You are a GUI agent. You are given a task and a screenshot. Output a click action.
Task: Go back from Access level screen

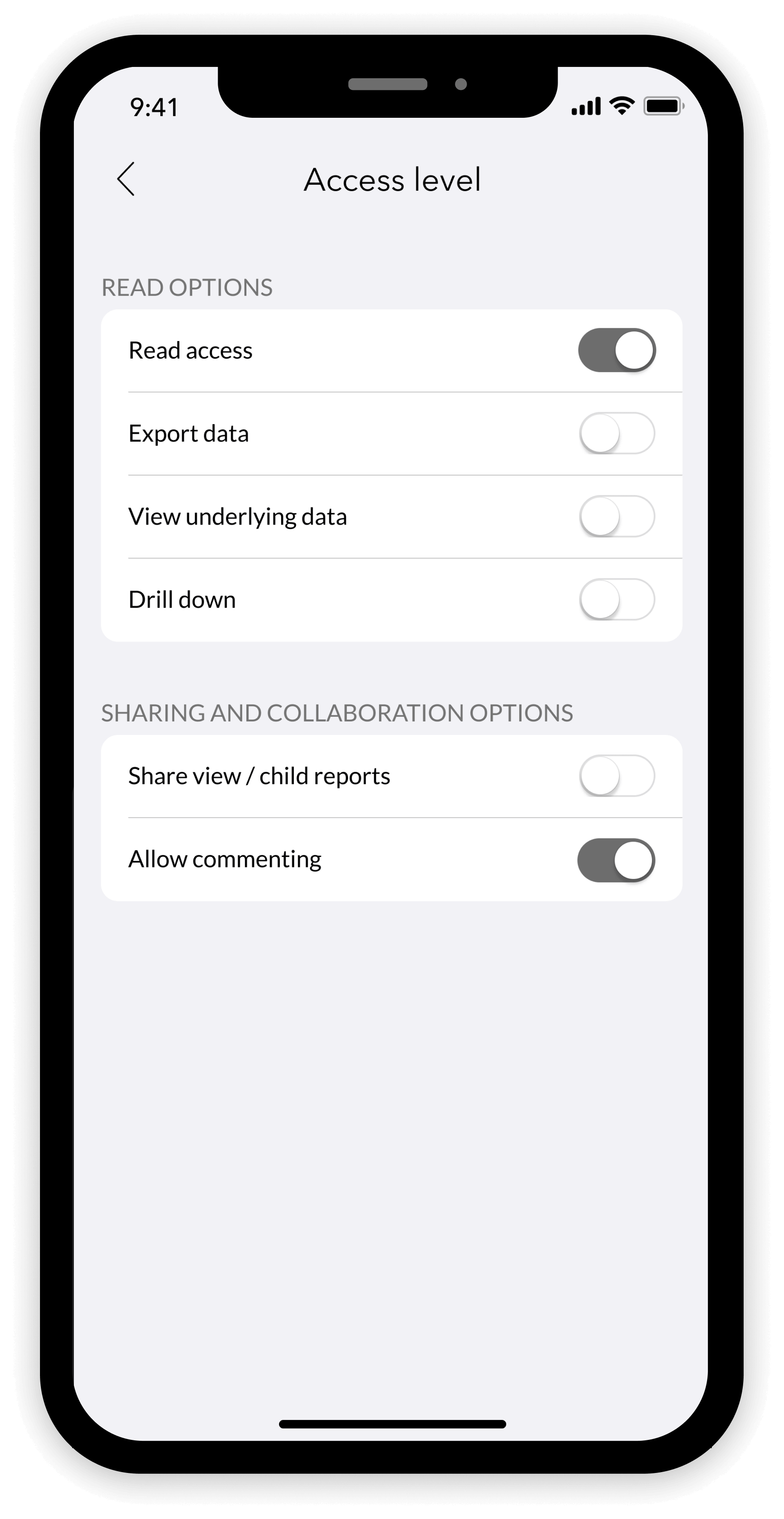[x=126, y=179]
